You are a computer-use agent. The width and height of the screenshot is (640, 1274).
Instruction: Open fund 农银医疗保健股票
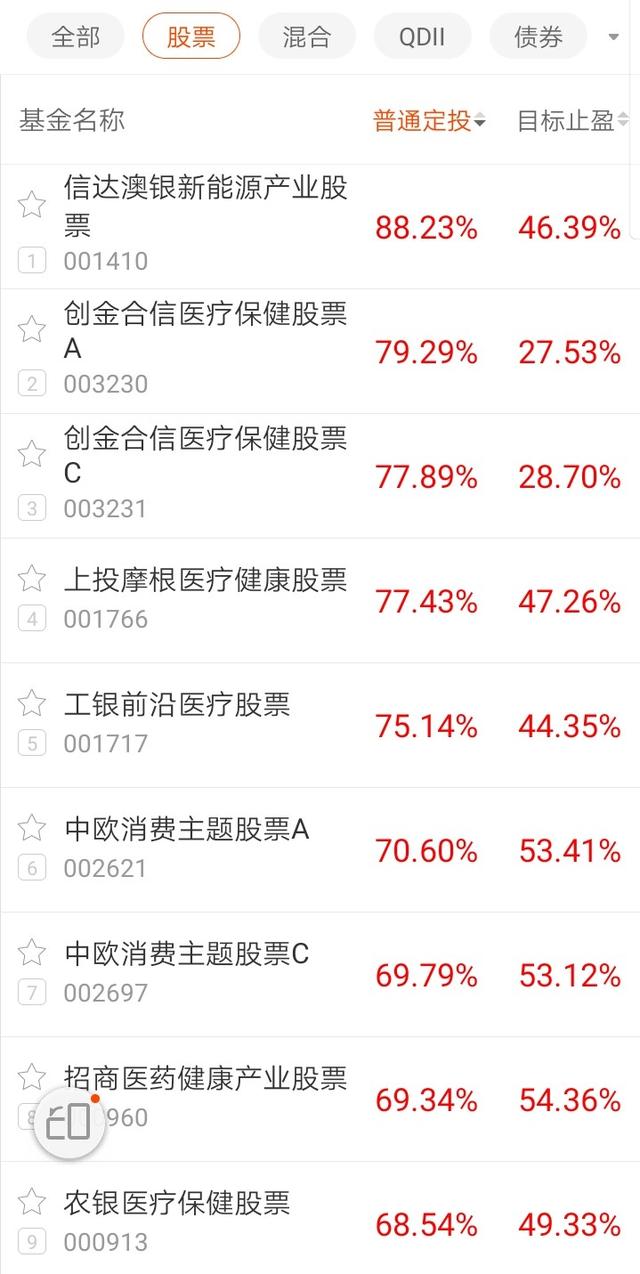click(x=320, y=1218)
